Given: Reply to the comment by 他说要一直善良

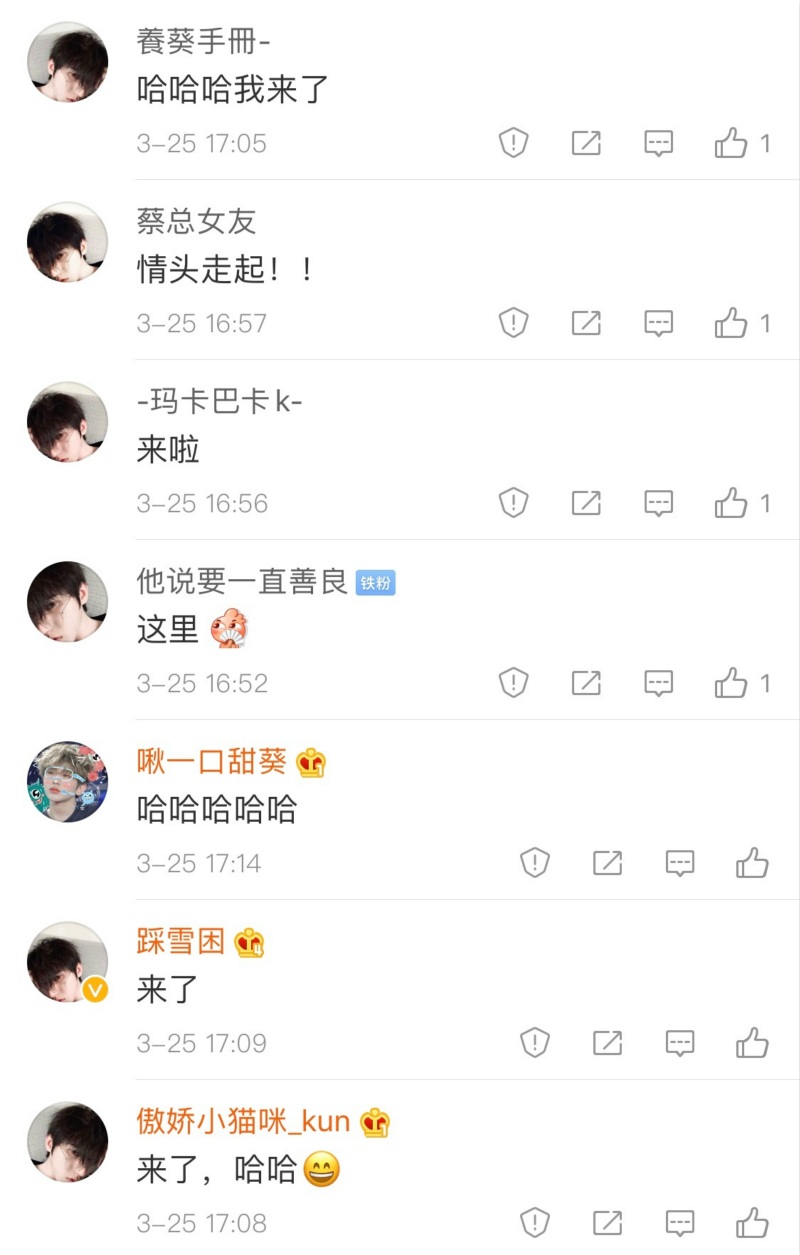Looking at the screenshot, I should [x=658, y=683].
